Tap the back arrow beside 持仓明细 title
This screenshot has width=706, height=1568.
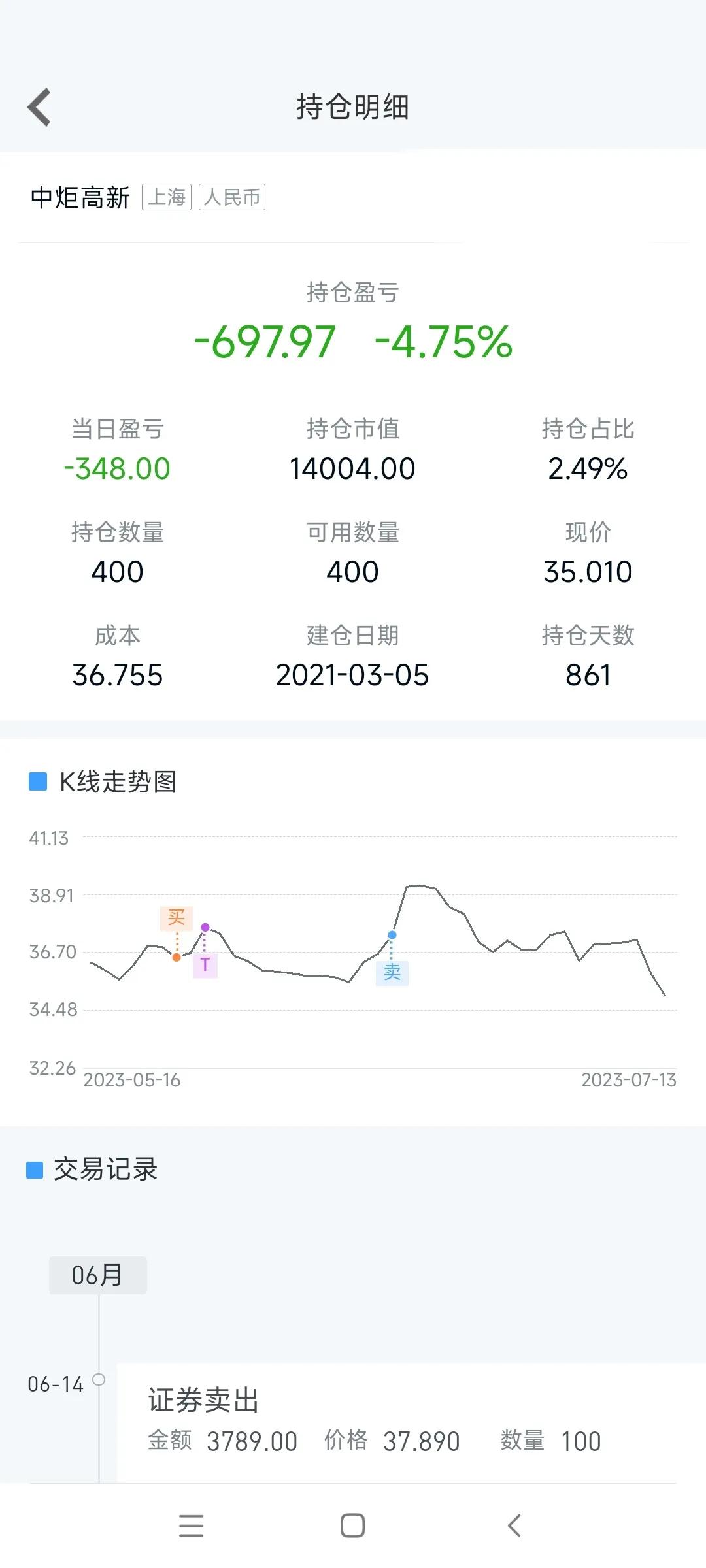[x=39, y=106]
